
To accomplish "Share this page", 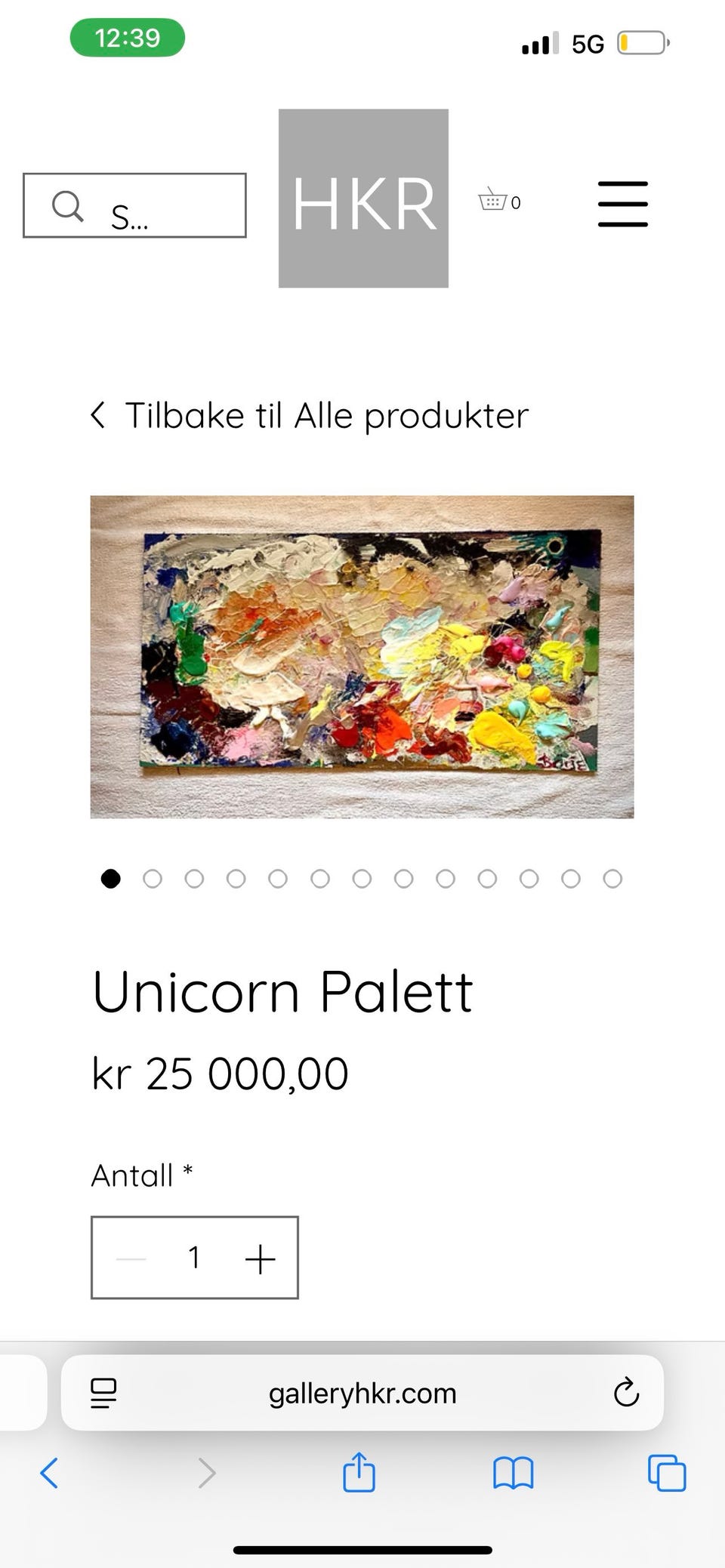I will (x=359, y=1472).
